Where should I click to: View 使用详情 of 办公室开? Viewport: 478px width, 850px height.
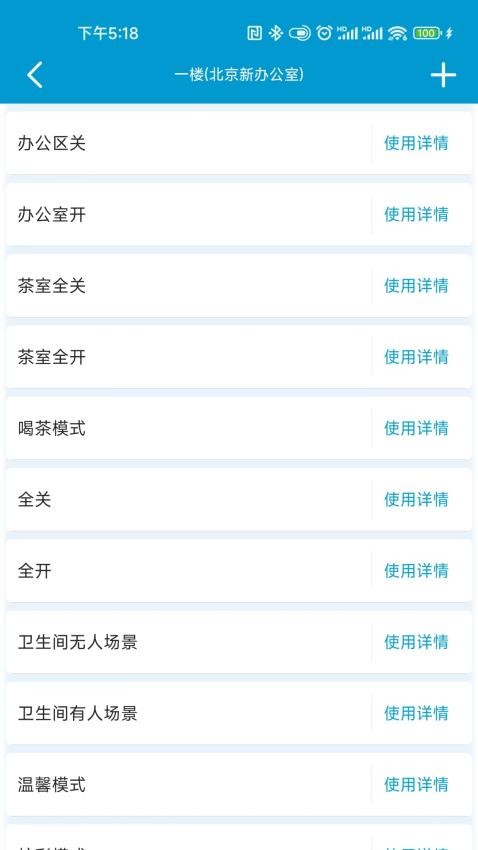tap(416, 214)
